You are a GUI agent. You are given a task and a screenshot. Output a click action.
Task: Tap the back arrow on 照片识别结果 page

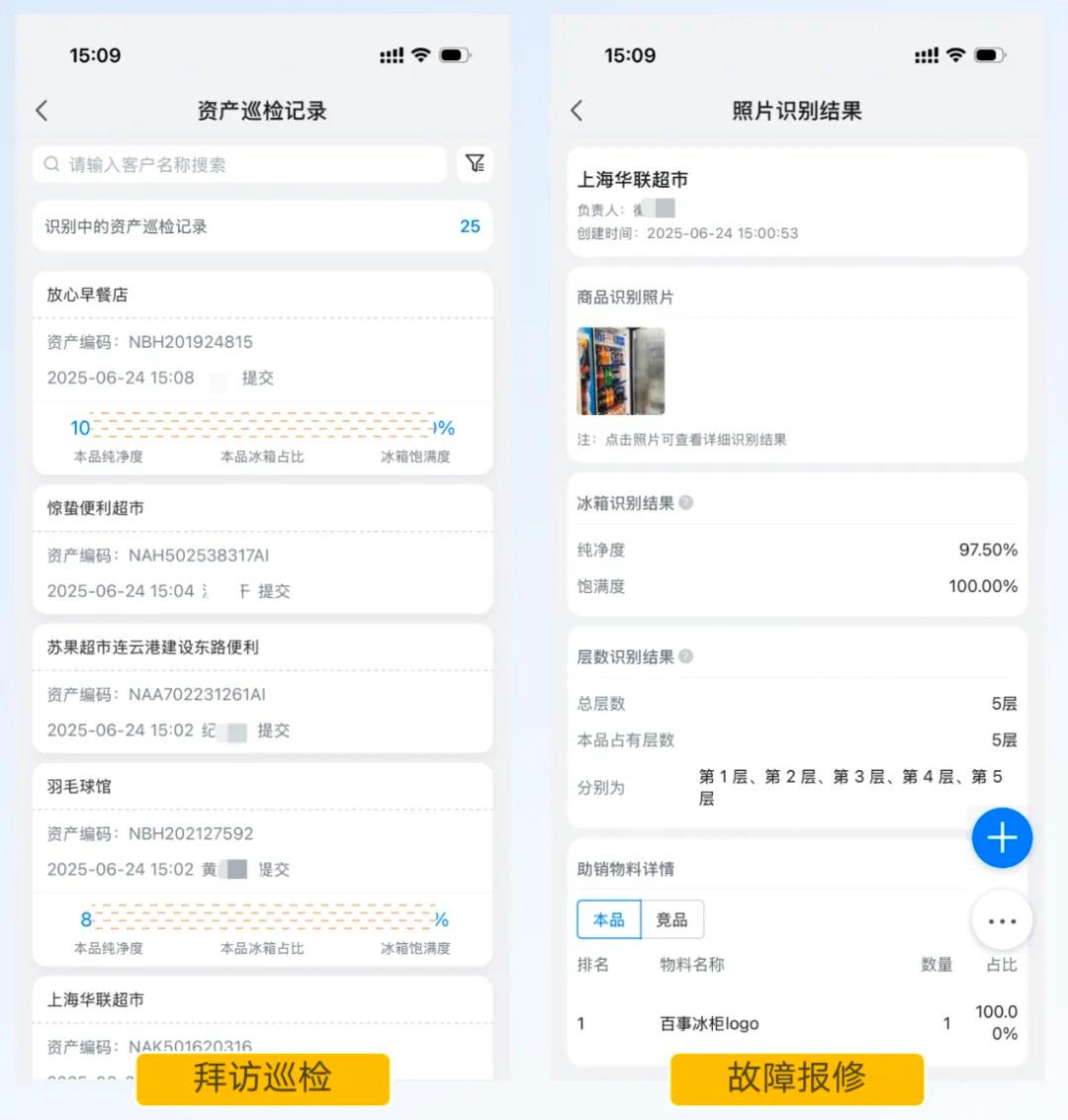coord(576,112)
